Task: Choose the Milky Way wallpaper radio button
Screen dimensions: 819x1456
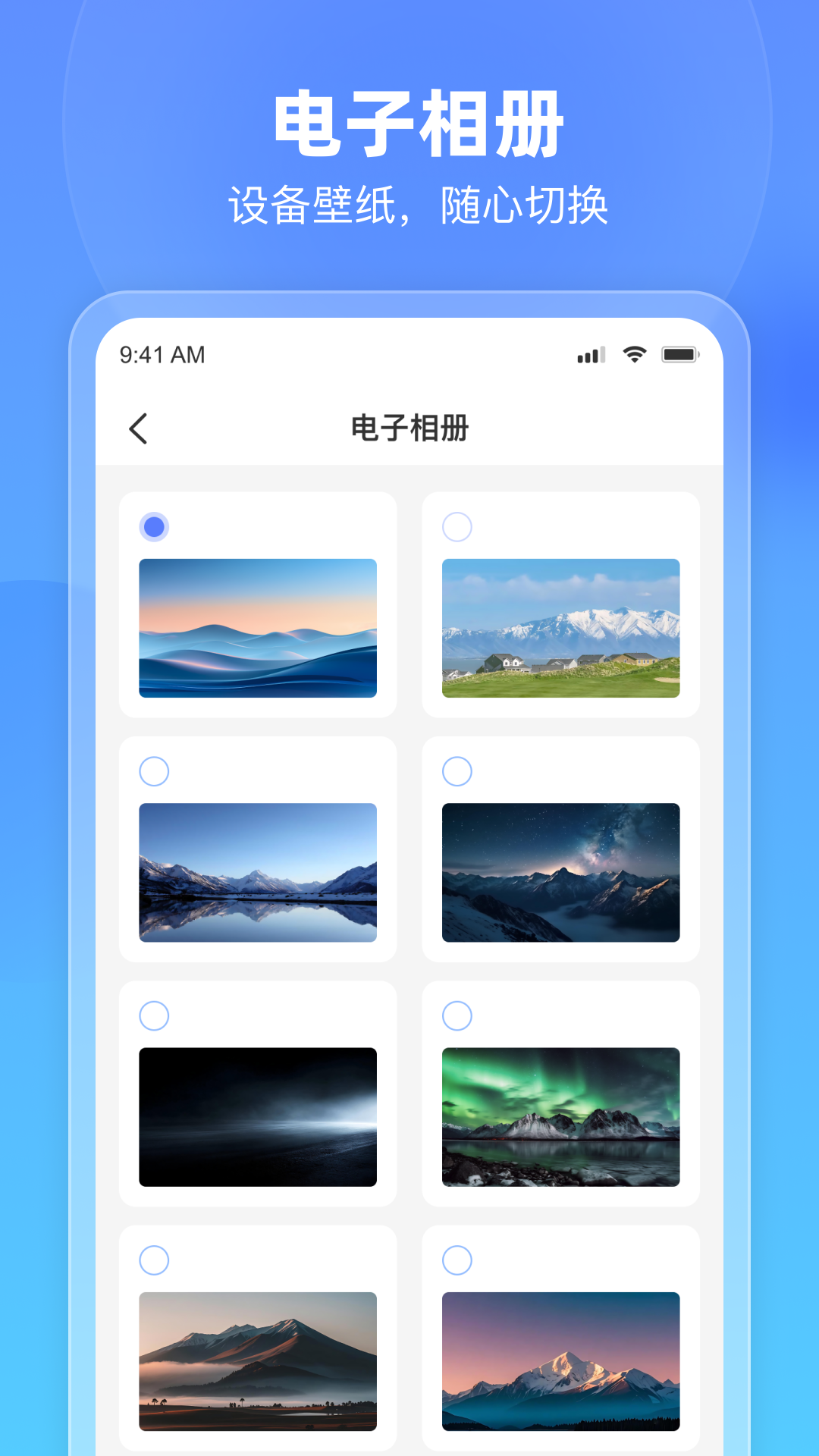Action: coord(456,771)
